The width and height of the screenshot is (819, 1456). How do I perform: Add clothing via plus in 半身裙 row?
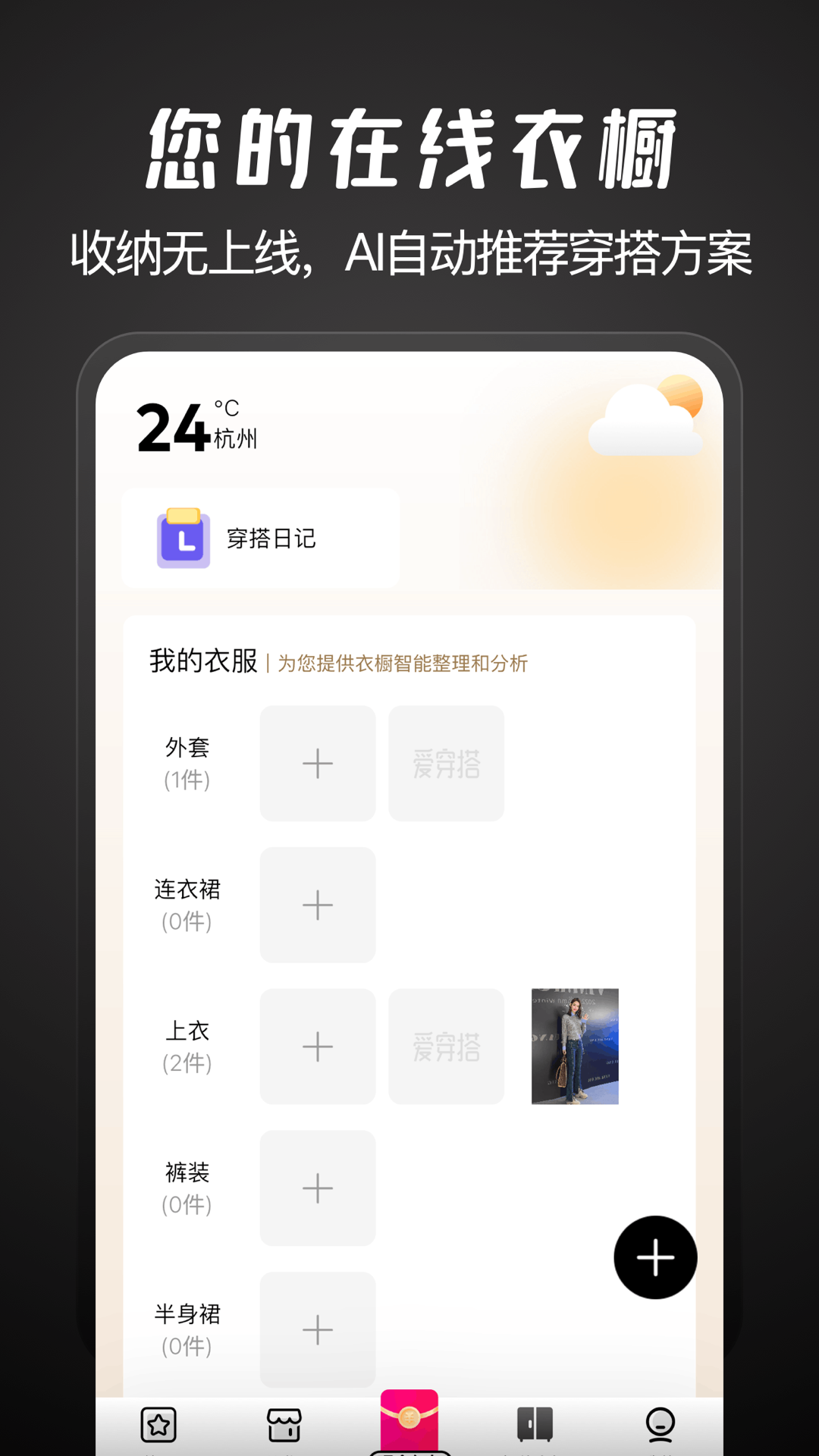pyautogui.click(x=317, y=1329)
